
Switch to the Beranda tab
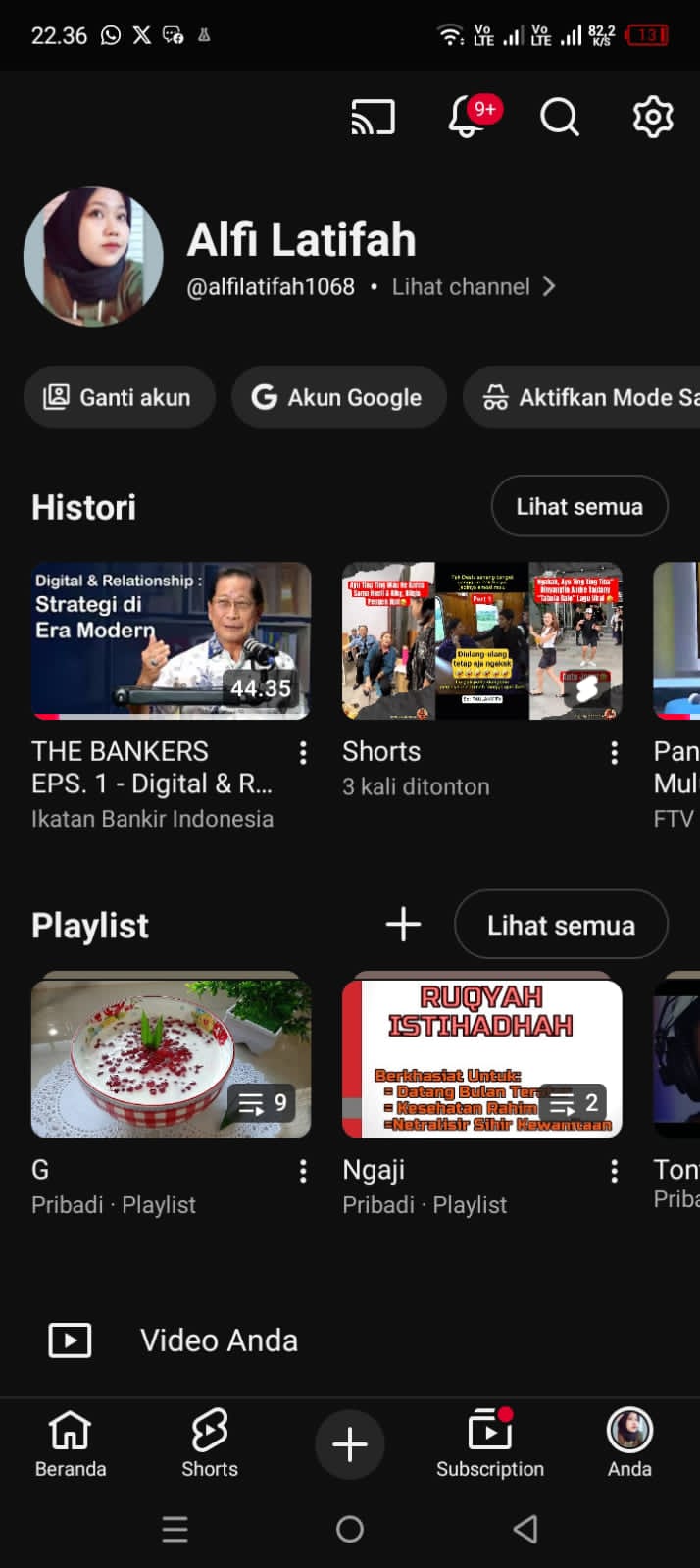click(71, 1443)
